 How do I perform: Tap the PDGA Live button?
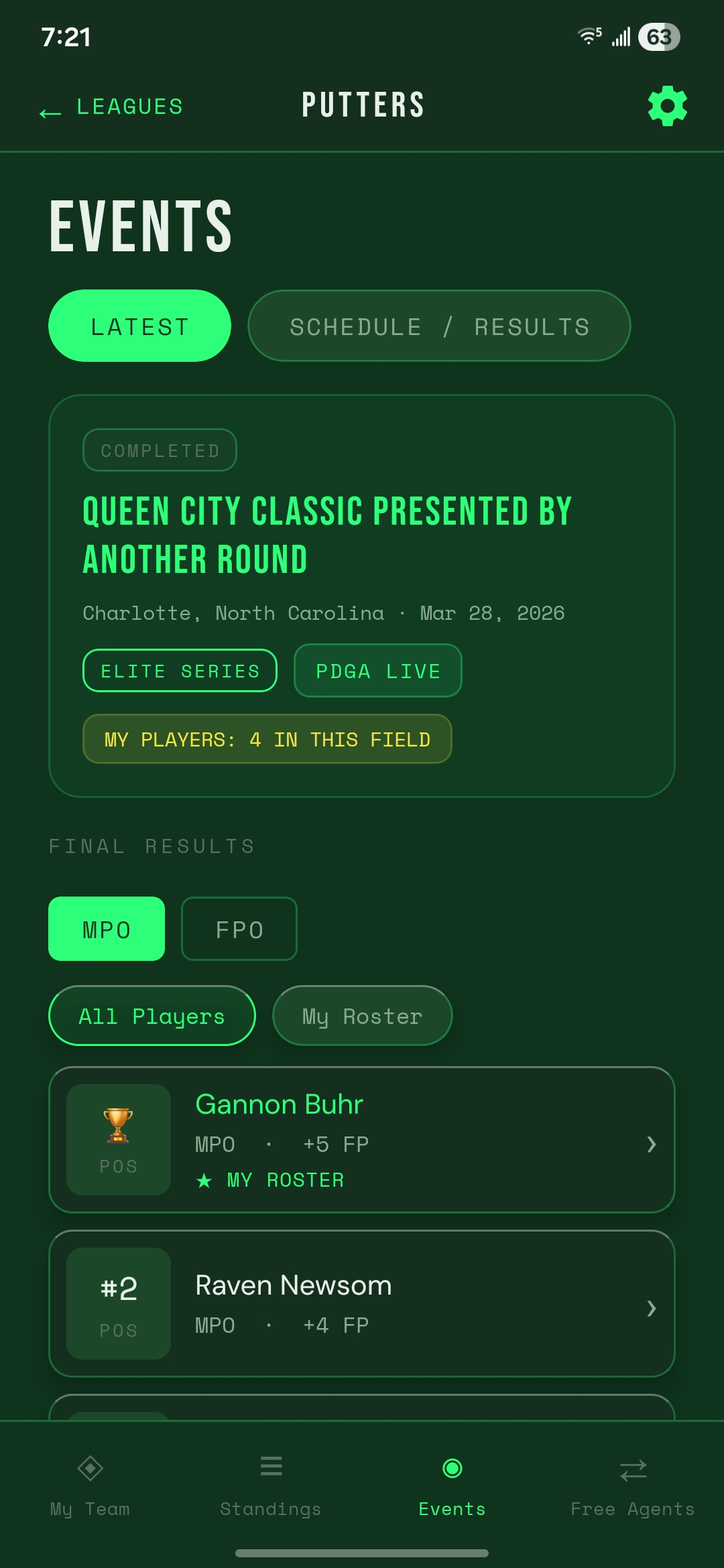(x=377, y=671)
